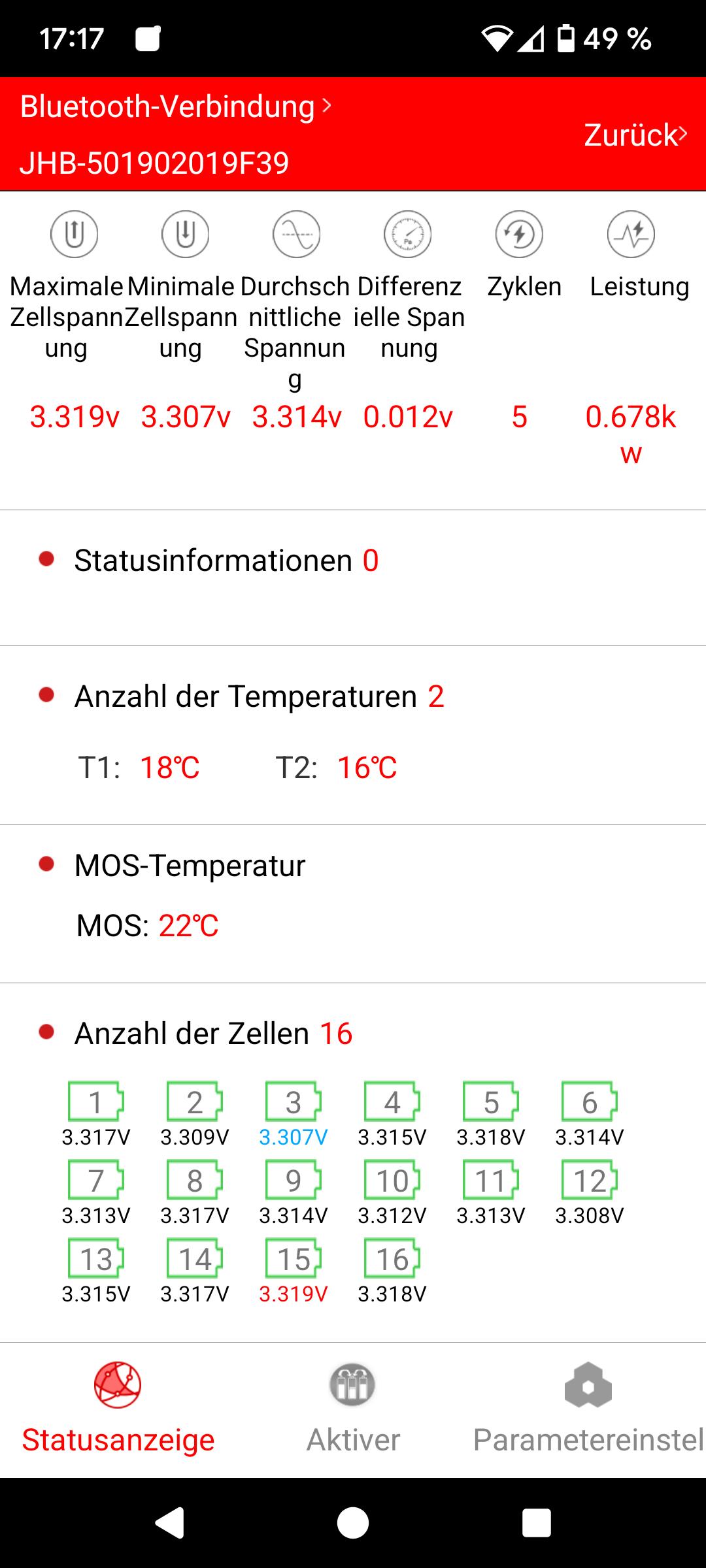The height and width of the screenshot is (1568, 706).
Task: Open the Parametereinstellungen tab
Action: pos(588,1409)
